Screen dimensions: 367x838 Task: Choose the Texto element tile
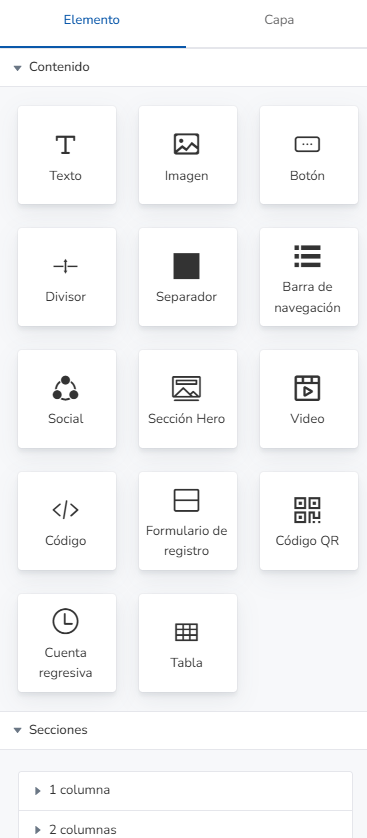click(67, 155)
